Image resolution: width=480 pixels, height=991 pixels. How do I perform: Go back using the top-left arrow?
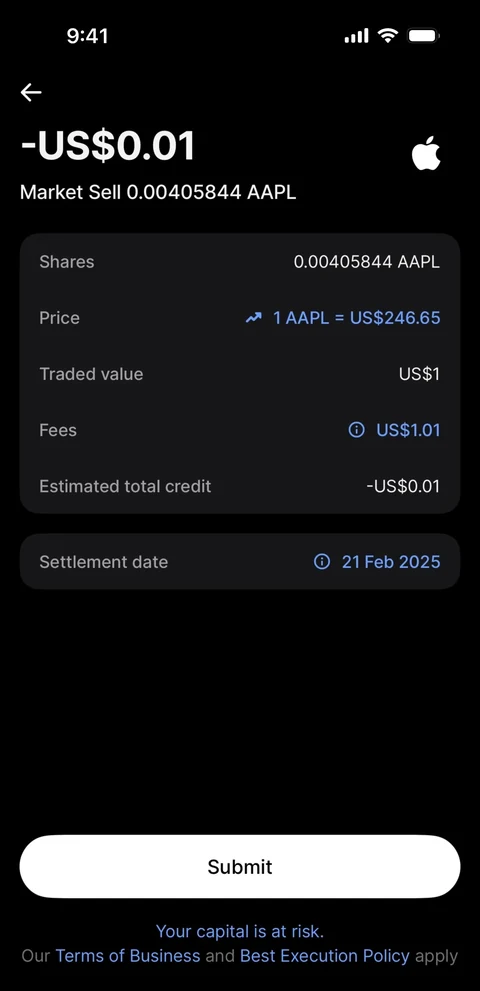[x=31, y=92]
